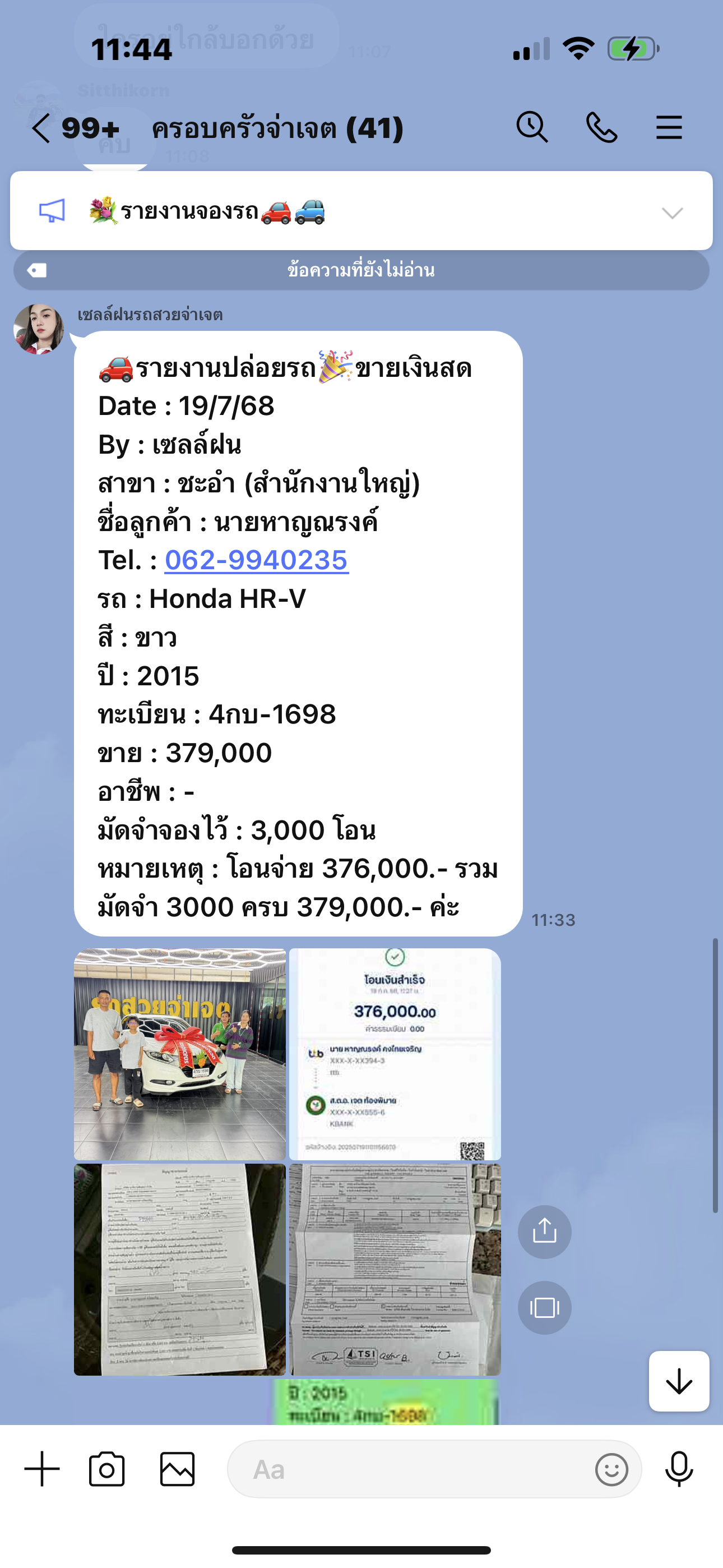Call the phone number 062-9940235
Image resolution: width=723 pixels, height=1568 pixels.
coord(256,560)
